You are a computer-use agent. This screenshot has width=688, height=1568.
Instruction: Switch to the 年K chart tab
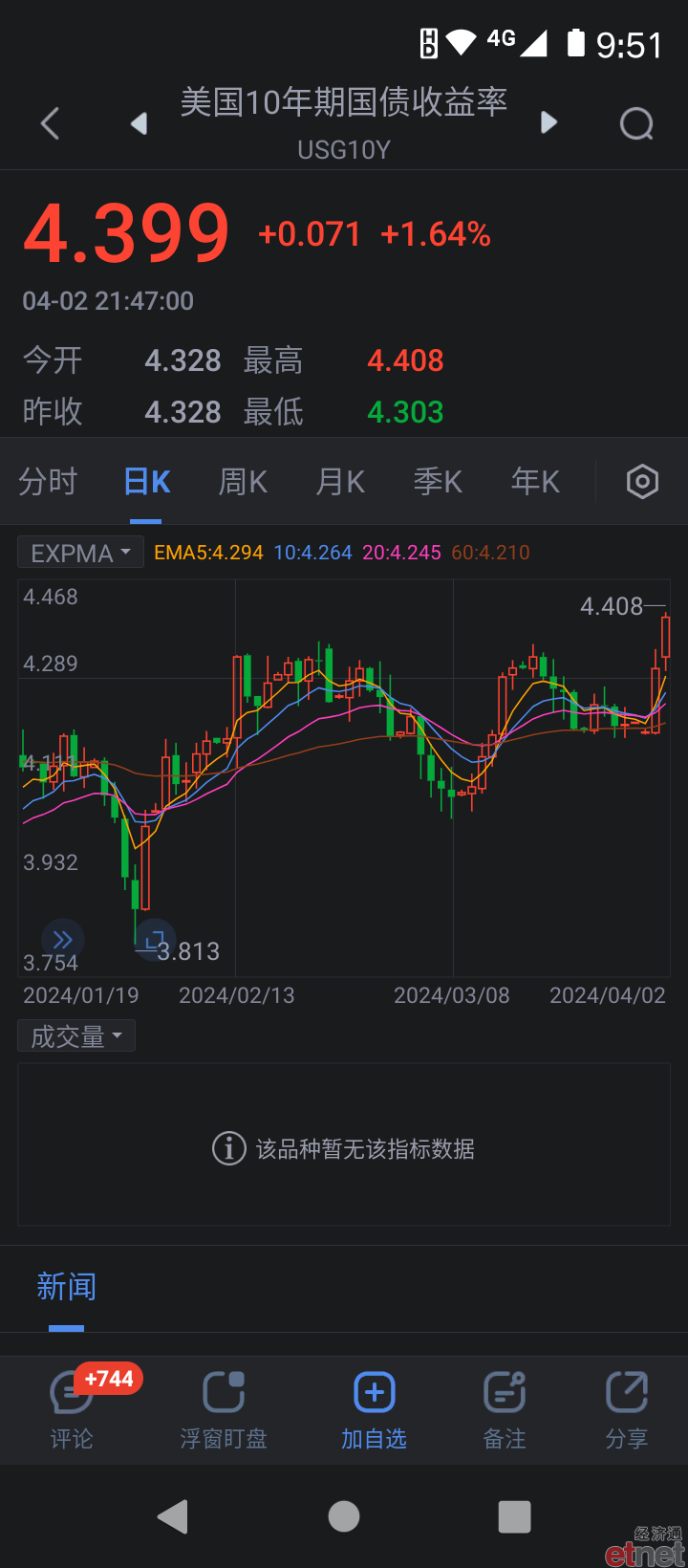[535, 482]
